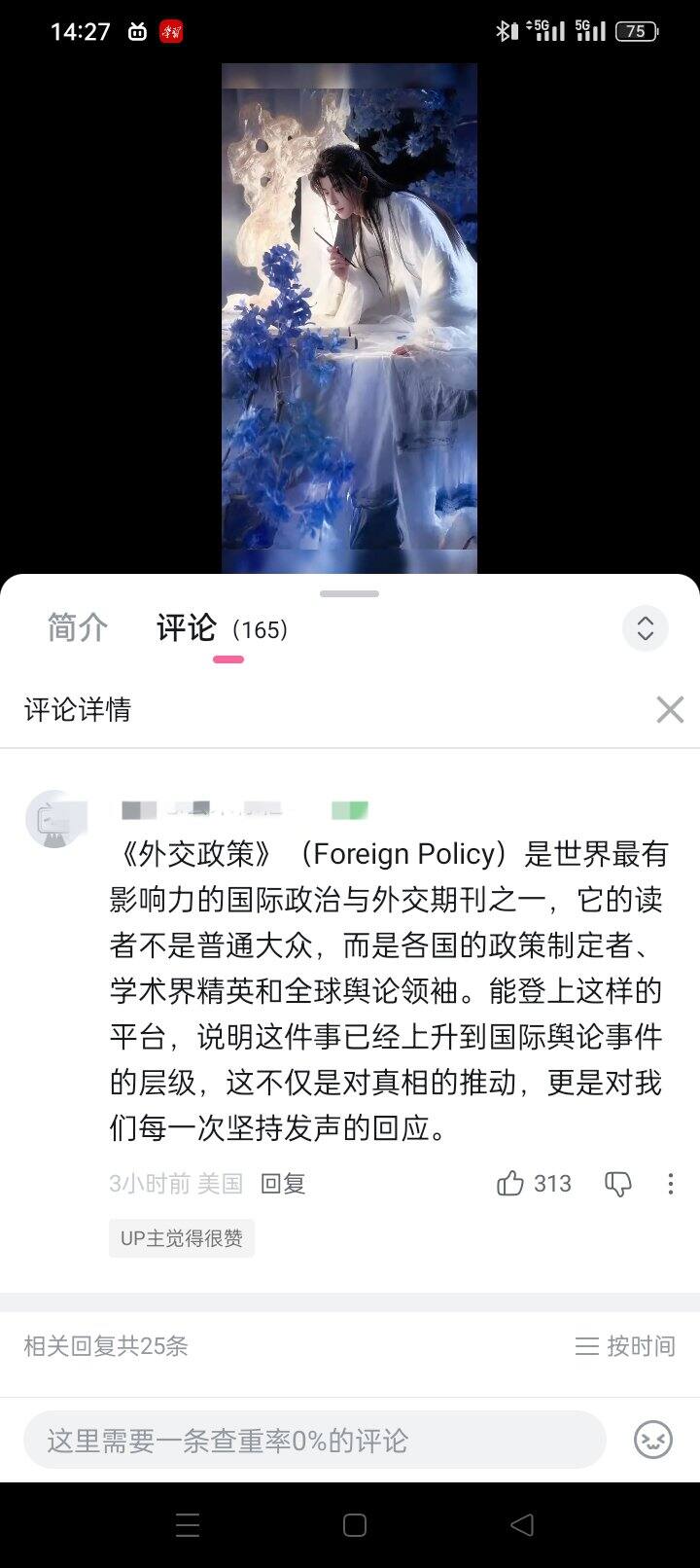Open the emoji picker next to the input
This screenshot has height=1568, width=700.
[653, 1440]
